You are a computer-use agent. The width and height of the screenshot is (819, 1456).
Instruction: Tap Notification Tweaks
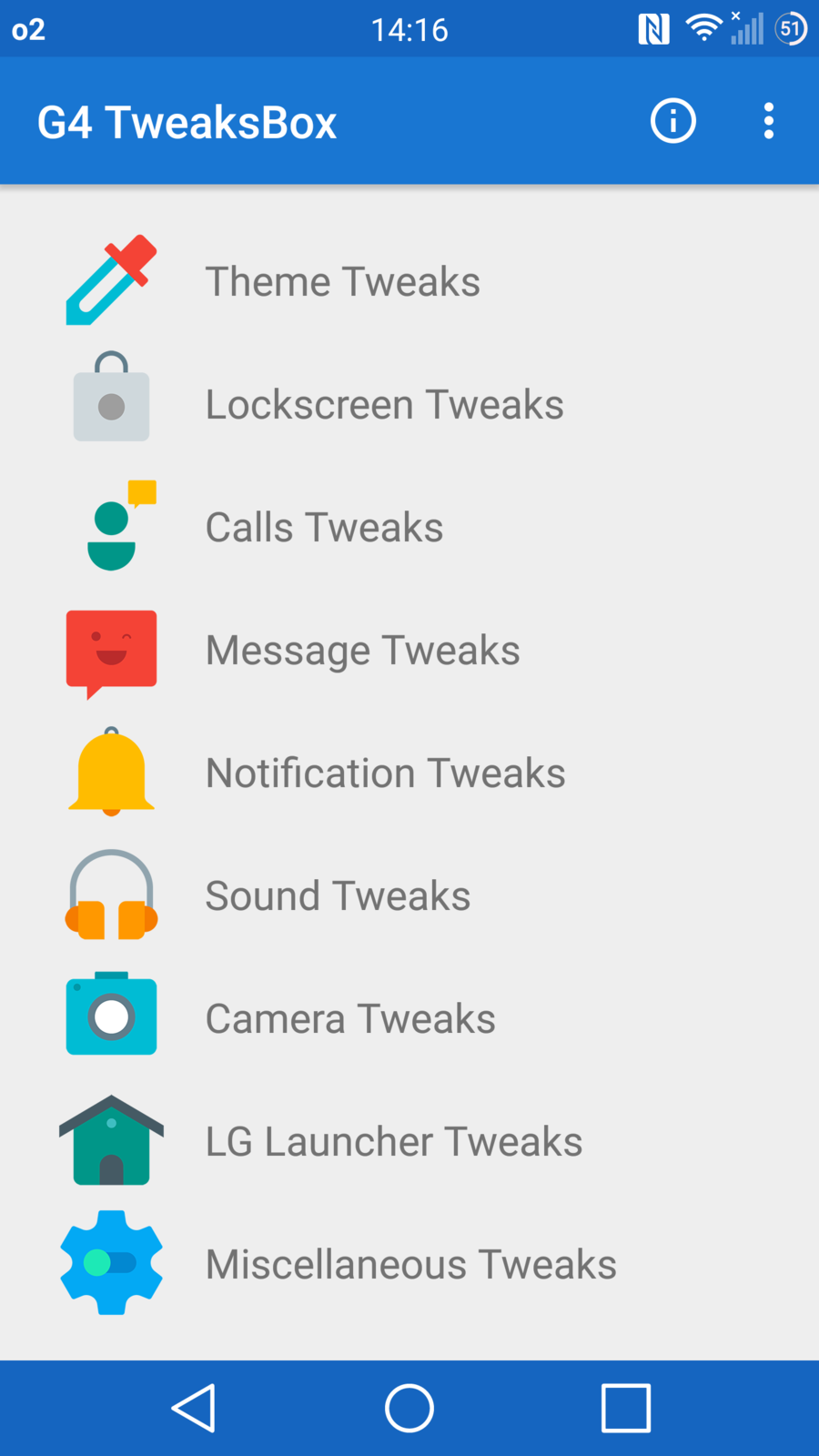[x=385, y=773]
